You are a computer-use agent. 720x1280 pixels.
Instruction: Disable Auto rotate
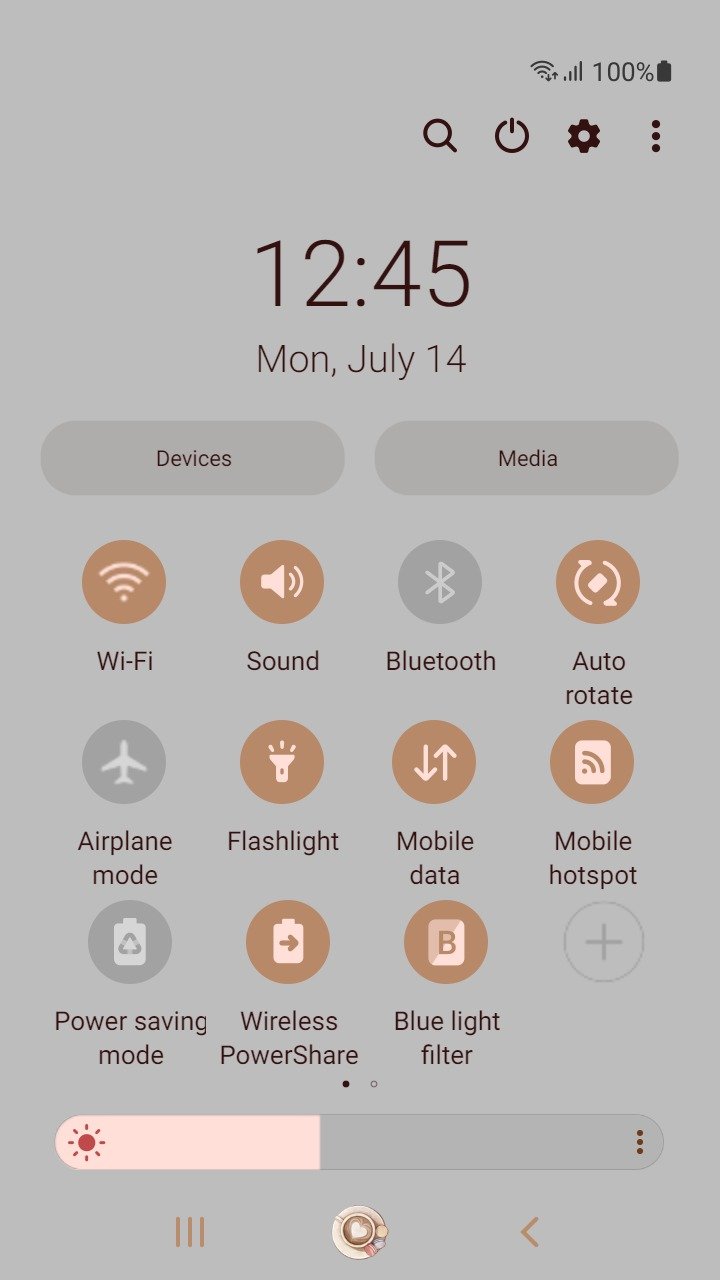pyautogui.click(x=598, y=582)
